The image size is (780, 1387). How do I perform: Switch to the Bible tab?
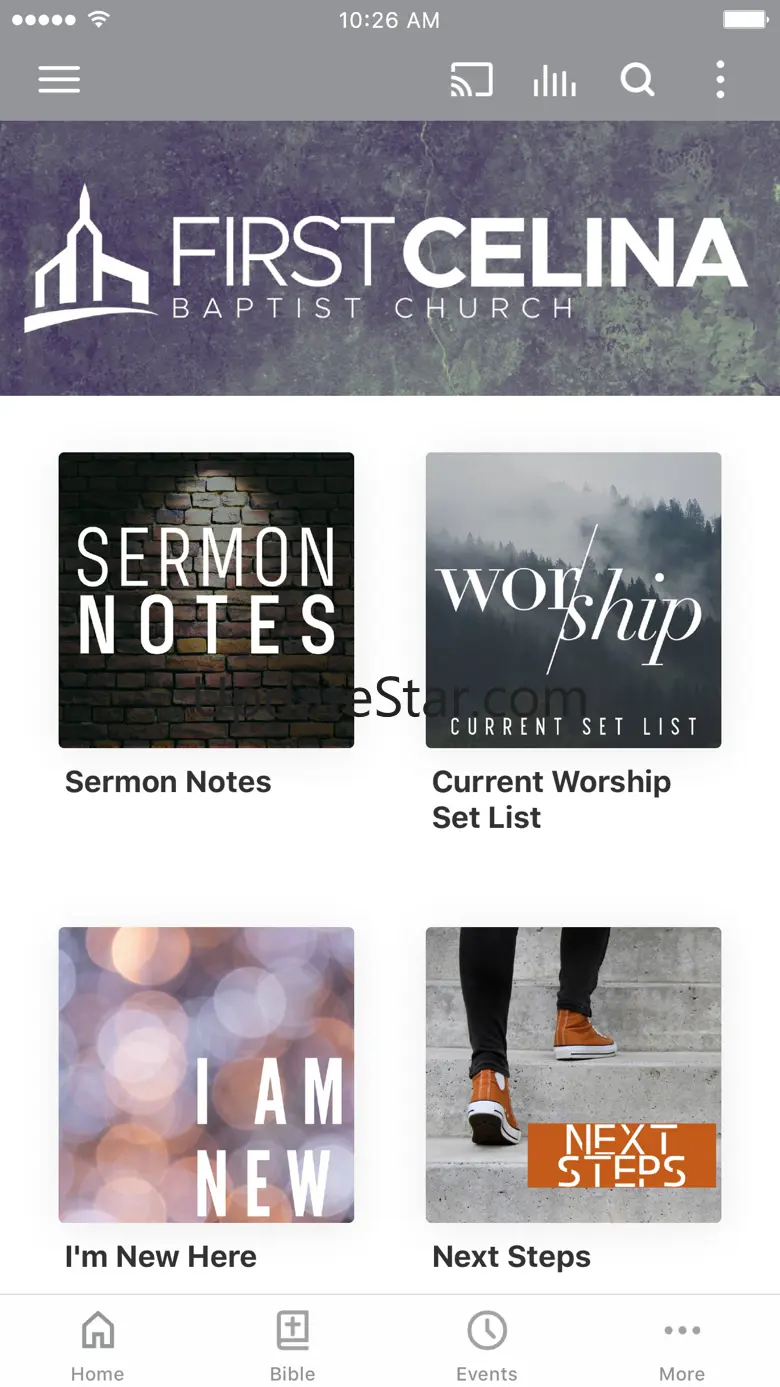[x=292, y=1346]
